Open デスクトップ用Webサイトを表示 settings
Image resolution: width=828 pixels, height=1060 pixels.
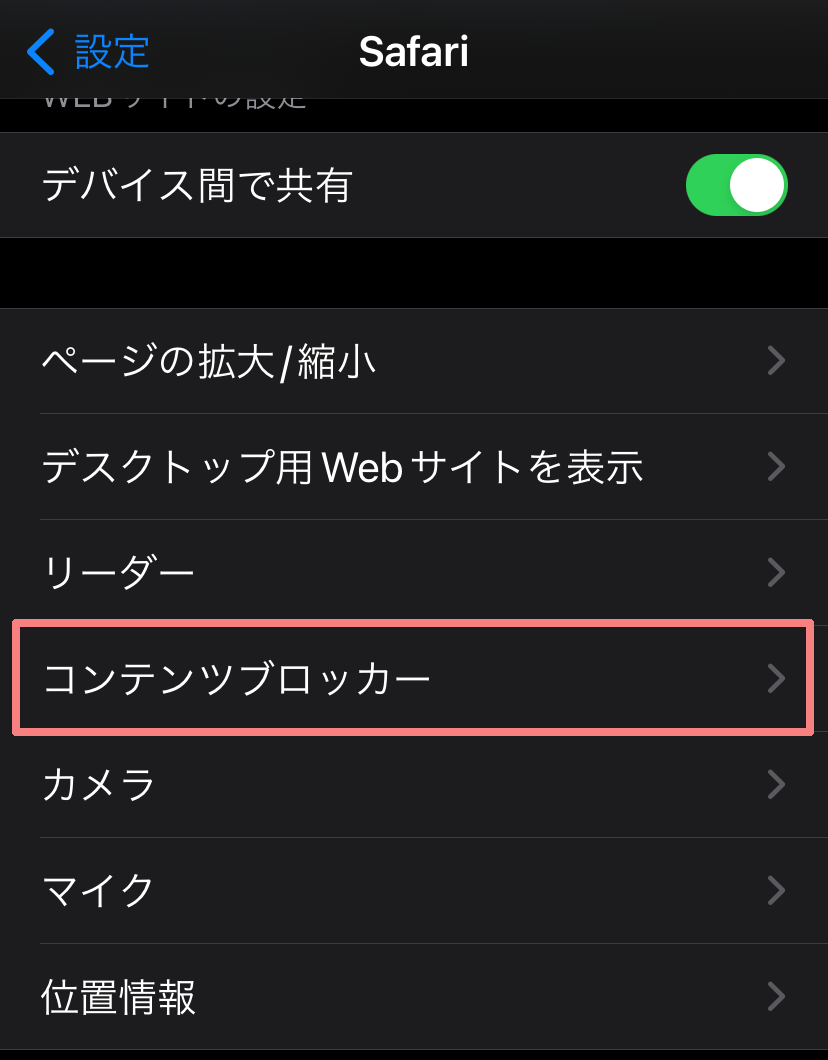tap(414, 467)
